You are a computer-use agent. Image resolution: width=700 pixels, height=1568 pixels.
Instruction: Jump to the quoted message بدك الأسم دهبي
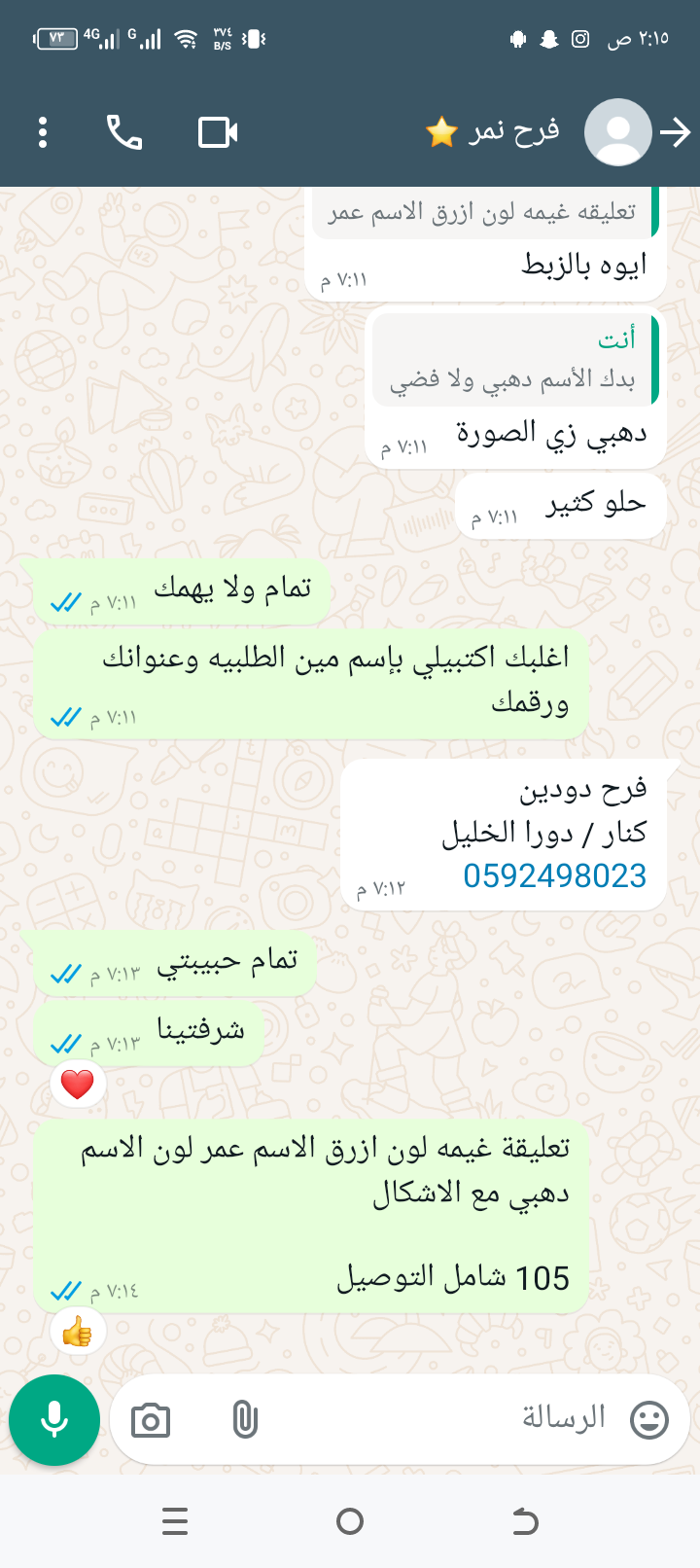point(512,361)
